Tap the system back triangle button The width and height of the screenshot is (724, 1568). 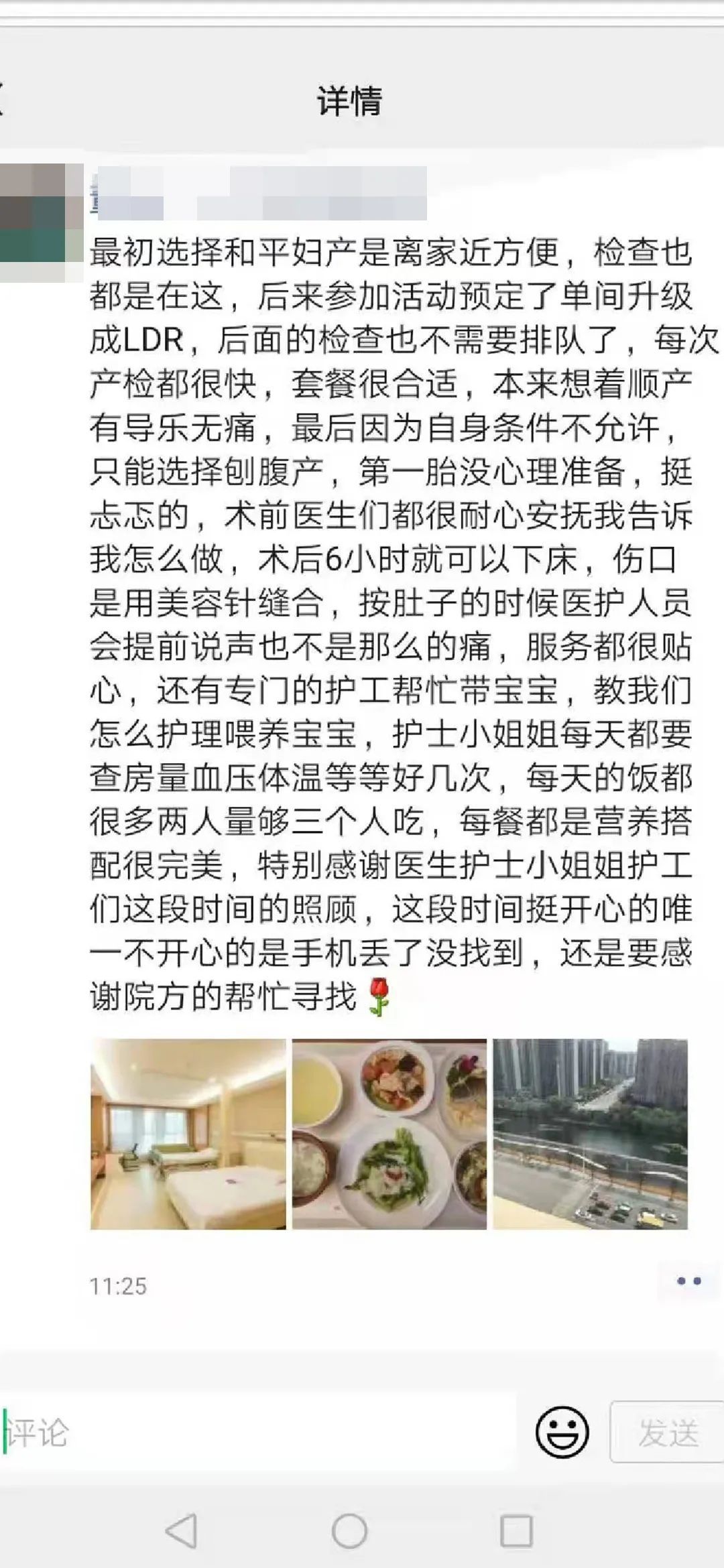point(181,1530)
